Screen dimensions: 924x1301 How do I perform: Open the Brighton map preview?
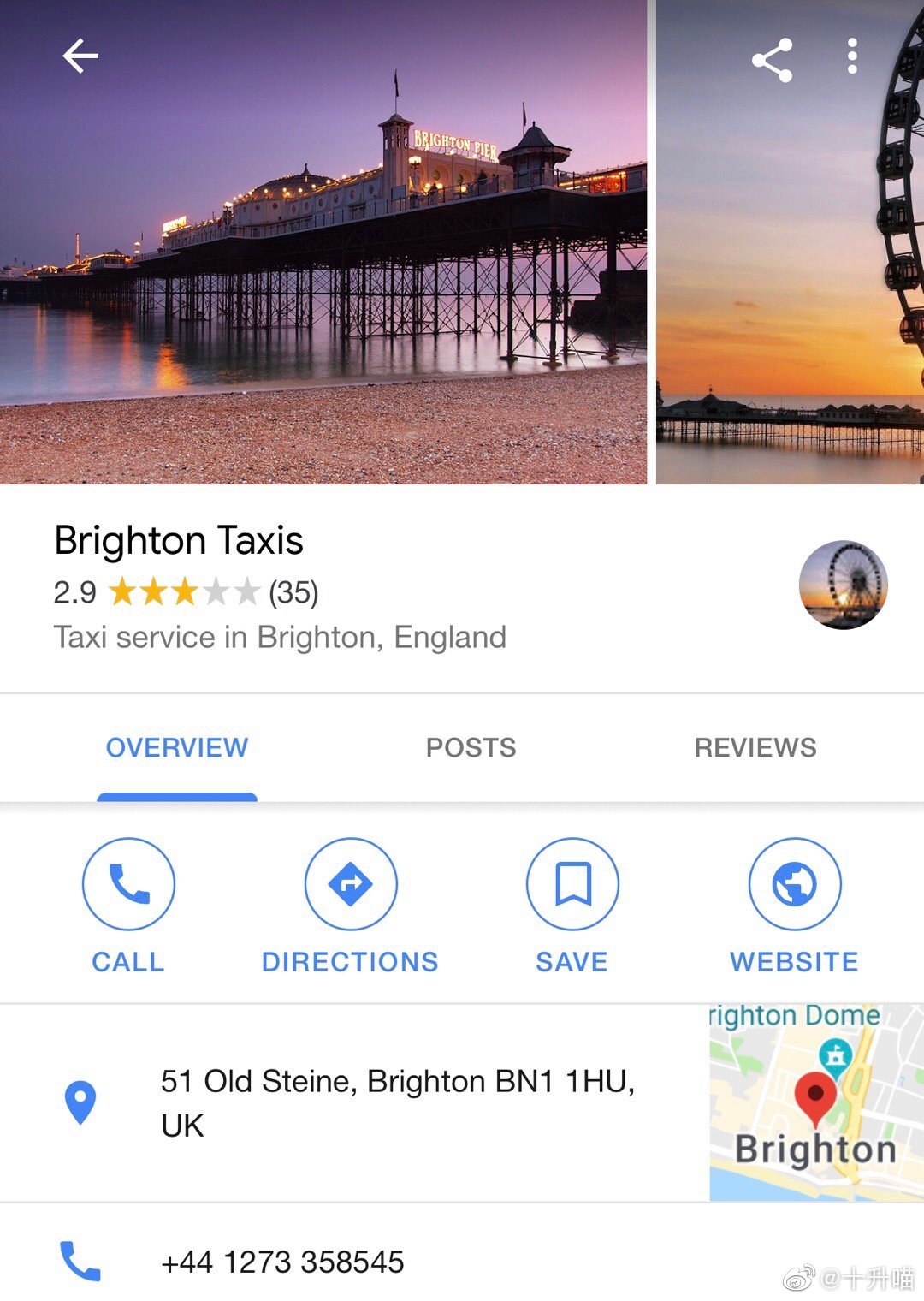coord(816,1102)
